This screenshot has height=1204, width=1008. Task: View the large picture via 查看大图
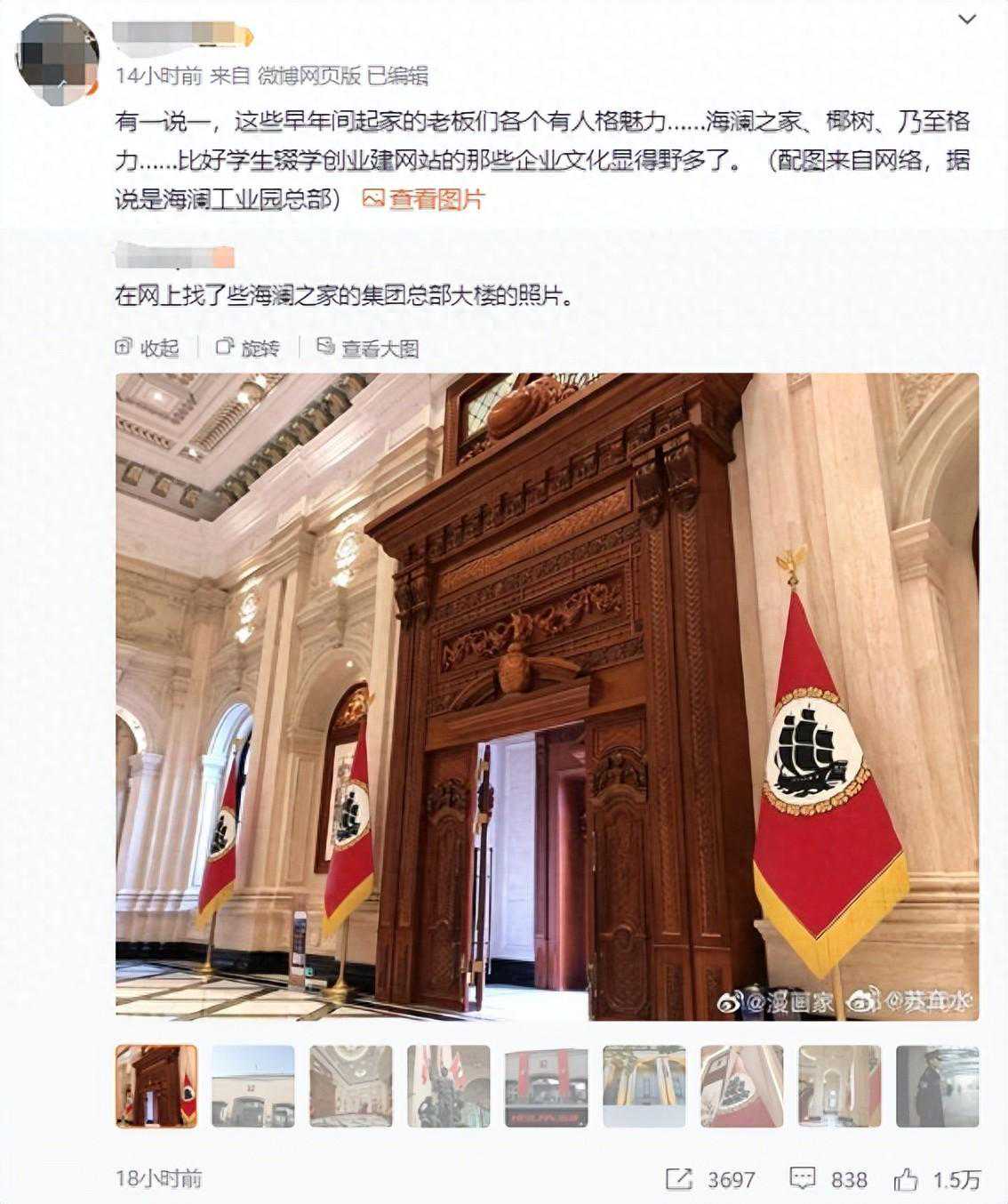click(x=368, y=348)
